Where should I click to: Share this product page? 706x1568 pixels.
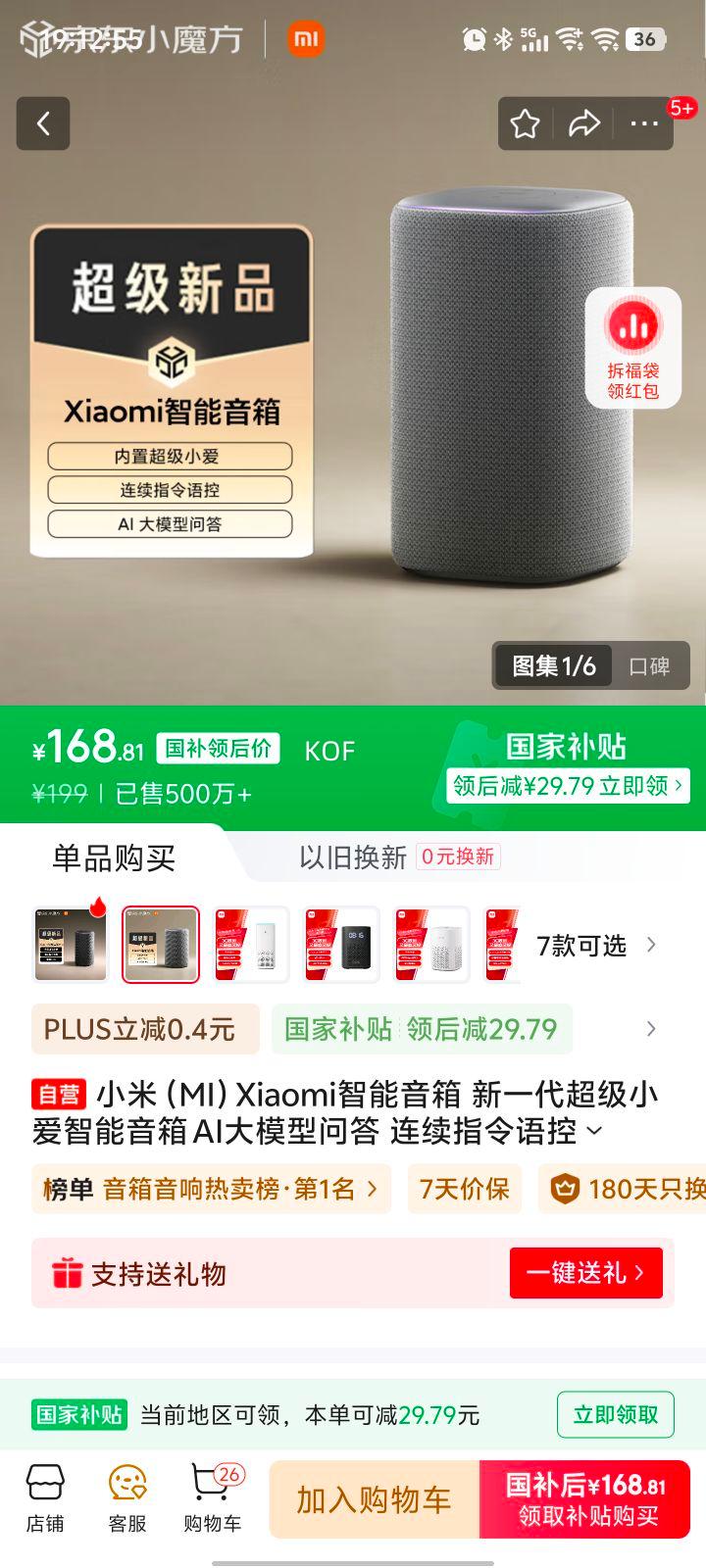pos(583,123)
